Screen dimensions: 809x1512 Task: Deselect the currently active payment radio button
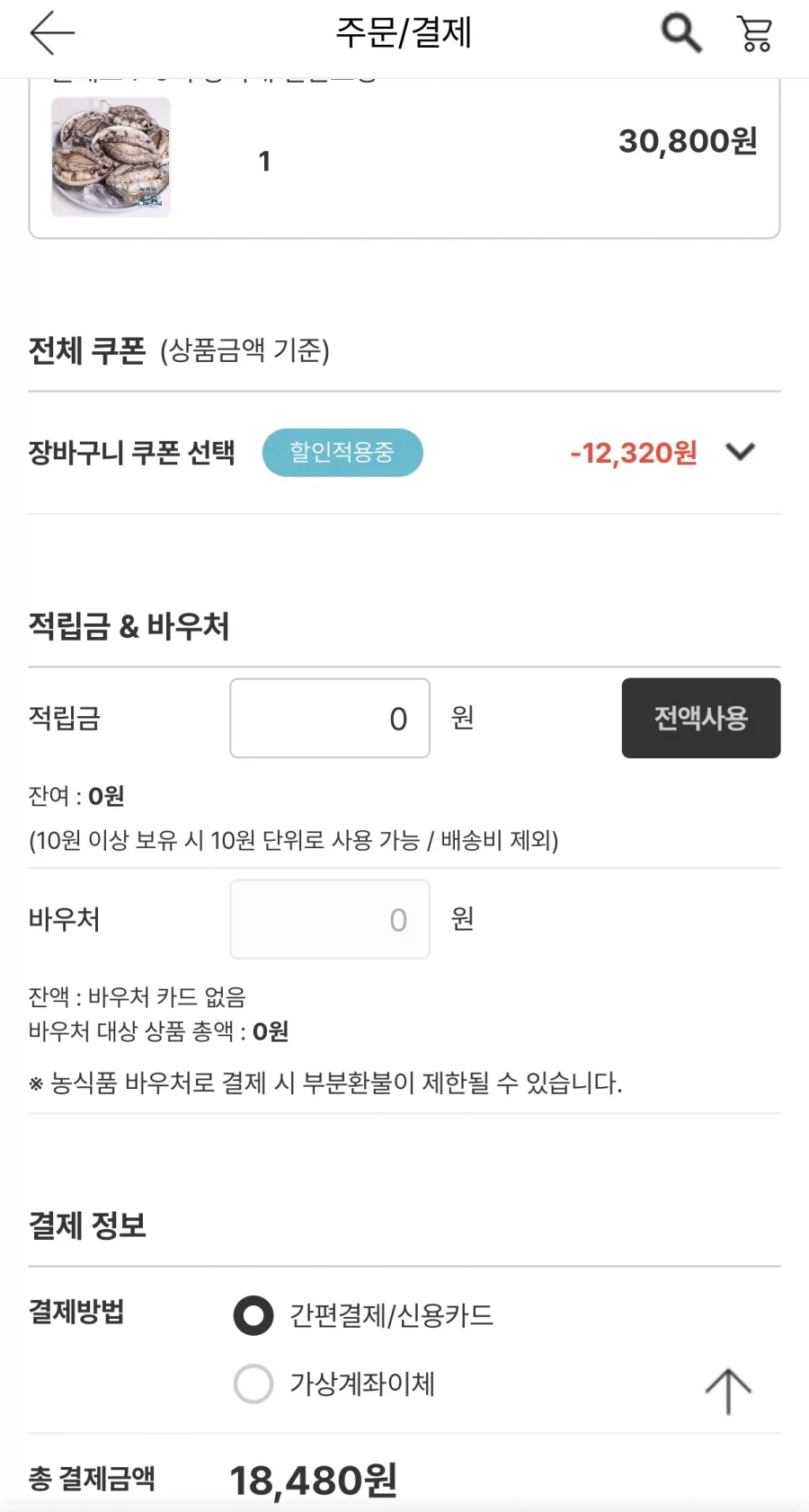[253, 1315]
